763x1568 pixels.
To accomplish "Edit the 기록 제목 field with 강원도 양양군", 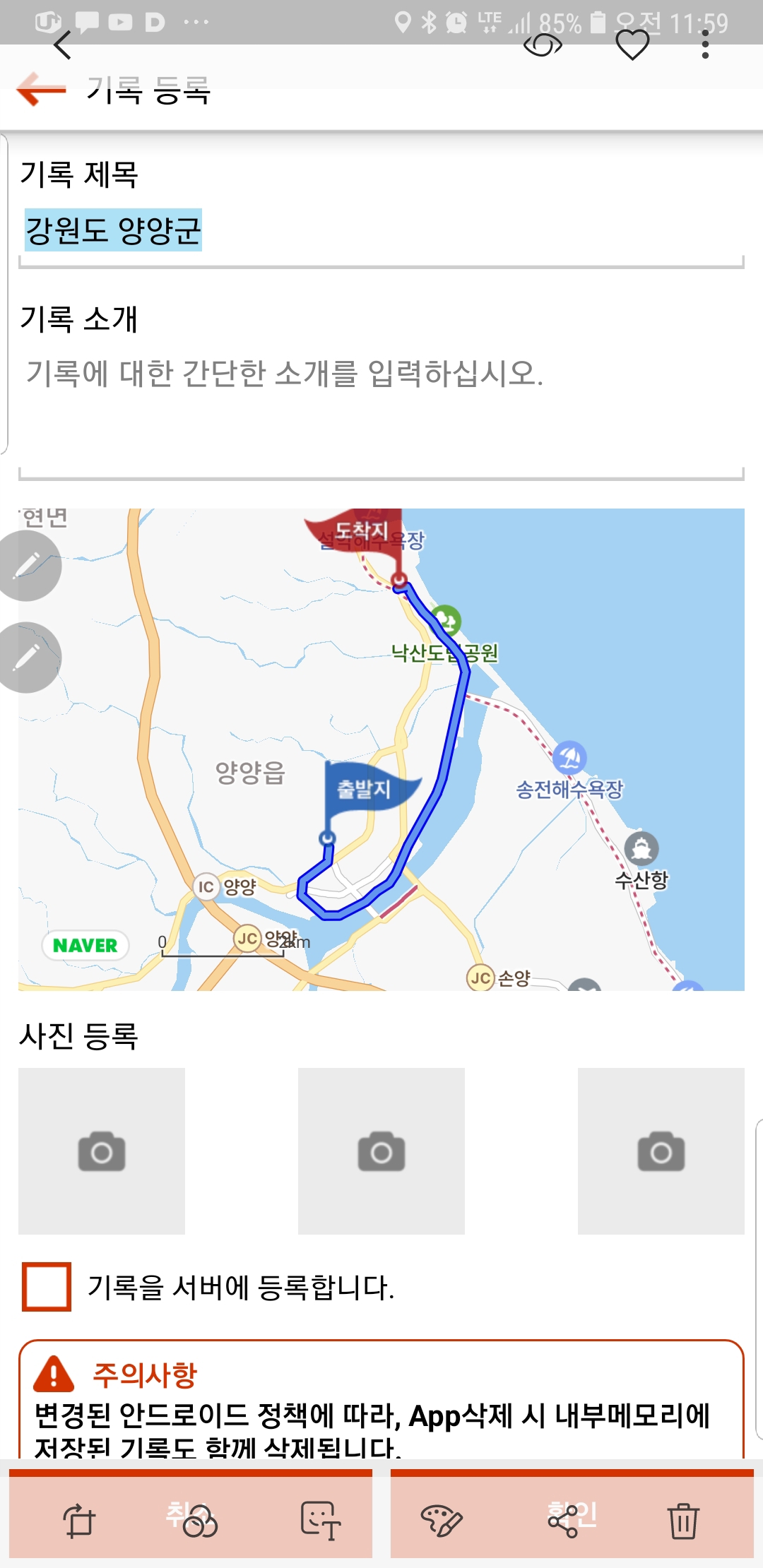I will pos(381,230).
